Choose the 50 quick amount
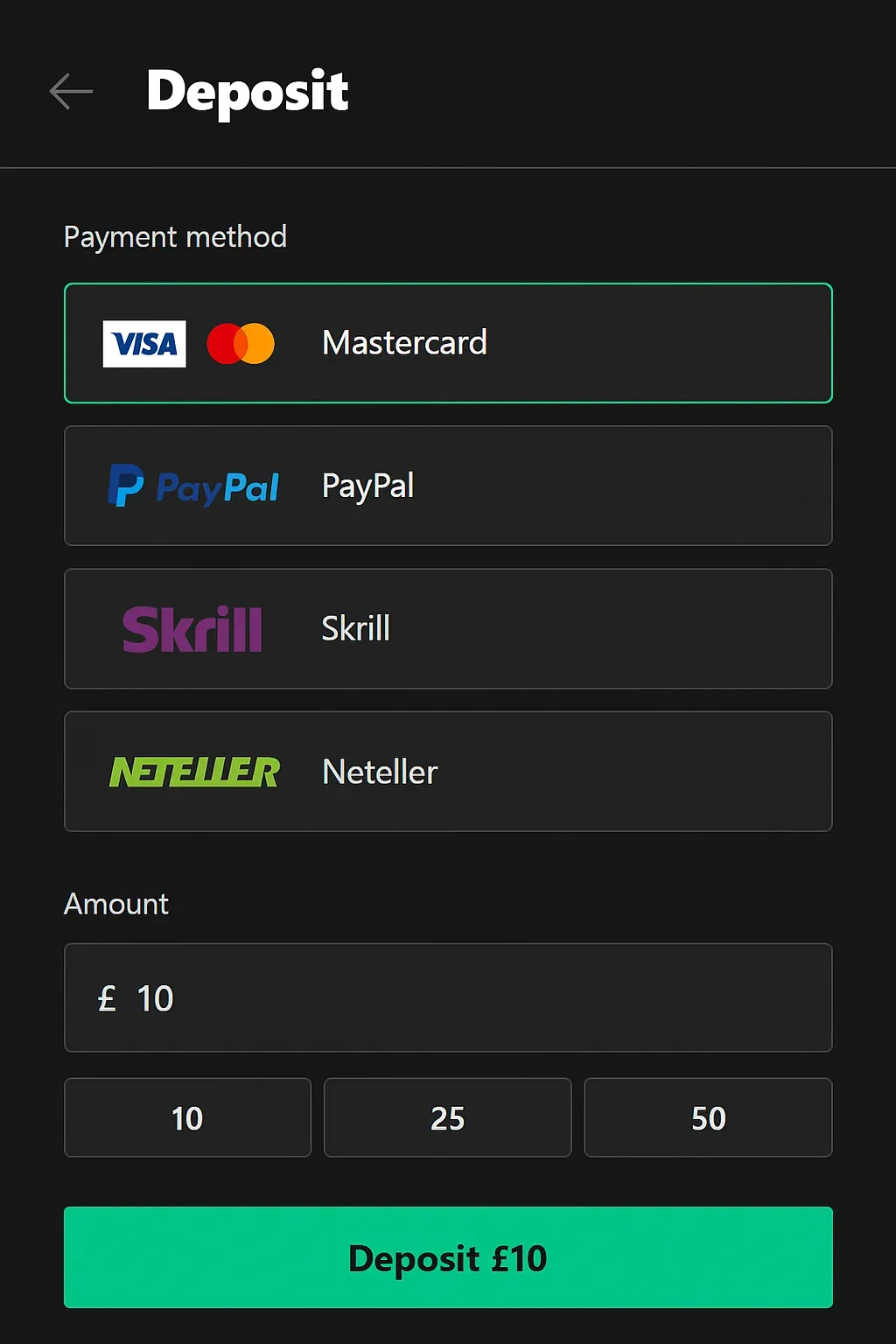896x1344 pixels. pyautogui.click(x=708, y=1117)
